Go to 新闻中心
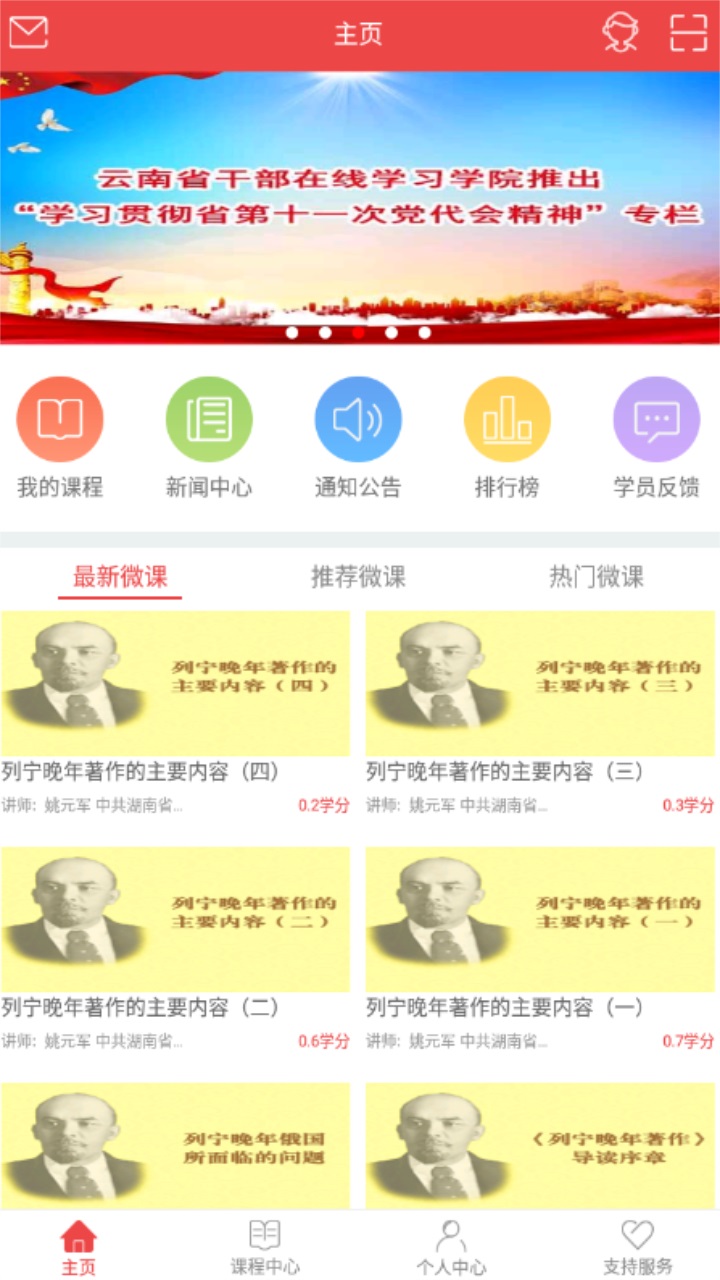Image resolution: width=720 pixels, height=1280 pixels. click(209, 438)
